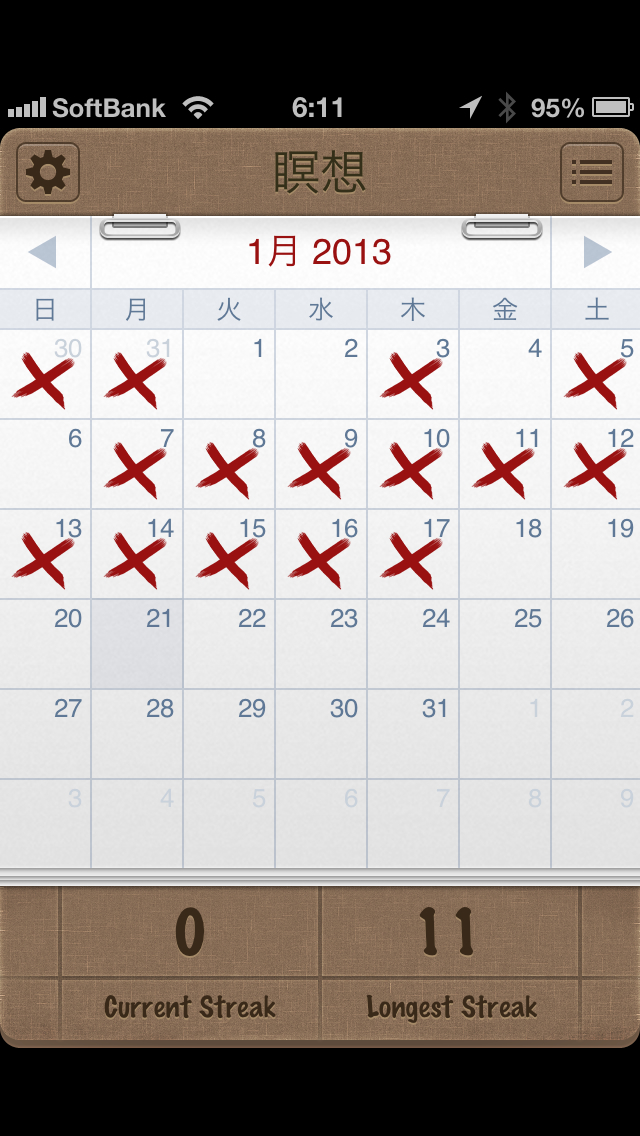Open the list view icon

(x=591, y=173)
